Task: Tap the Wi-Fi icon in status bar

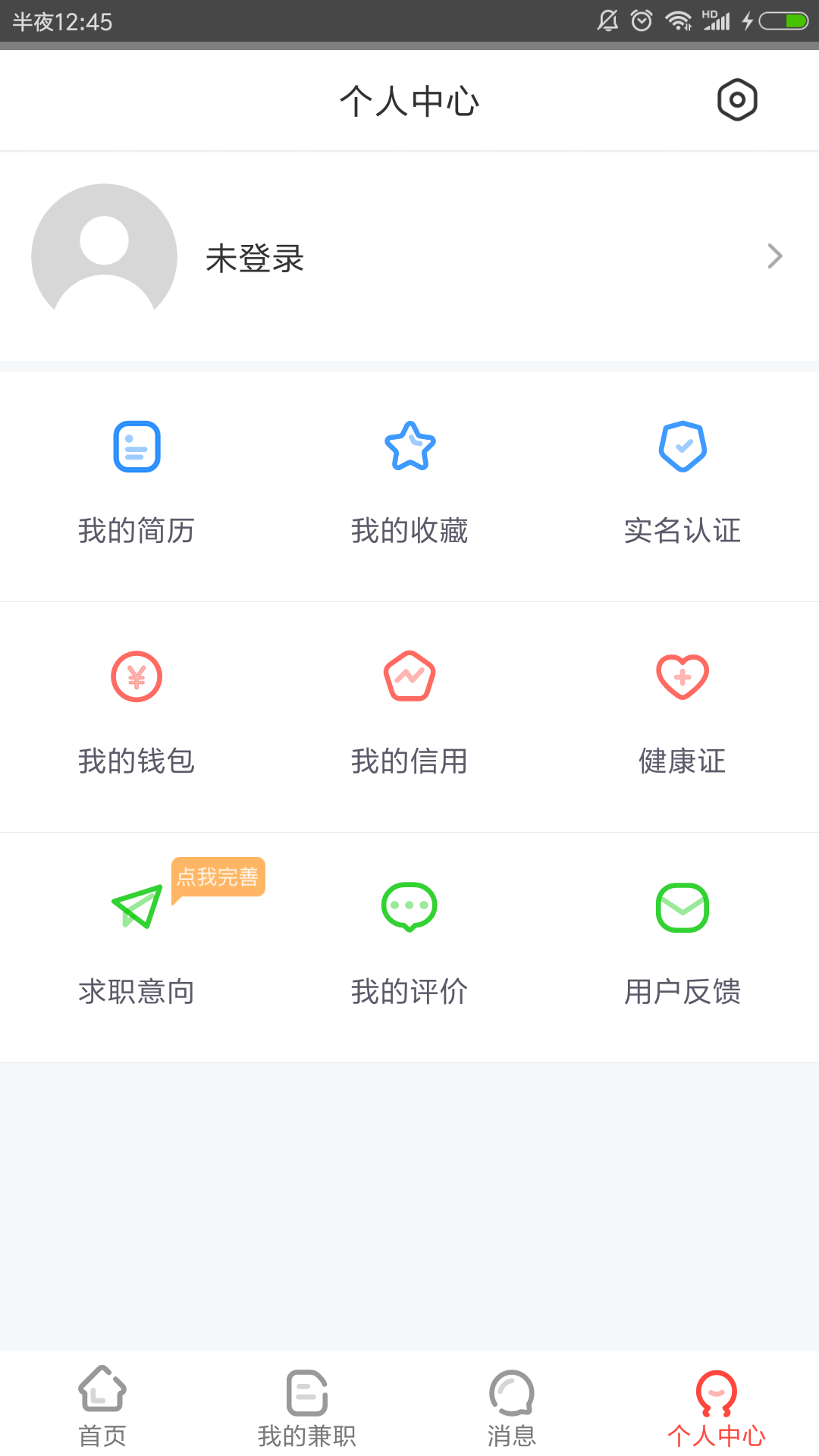Action: (x=677, y=20)
